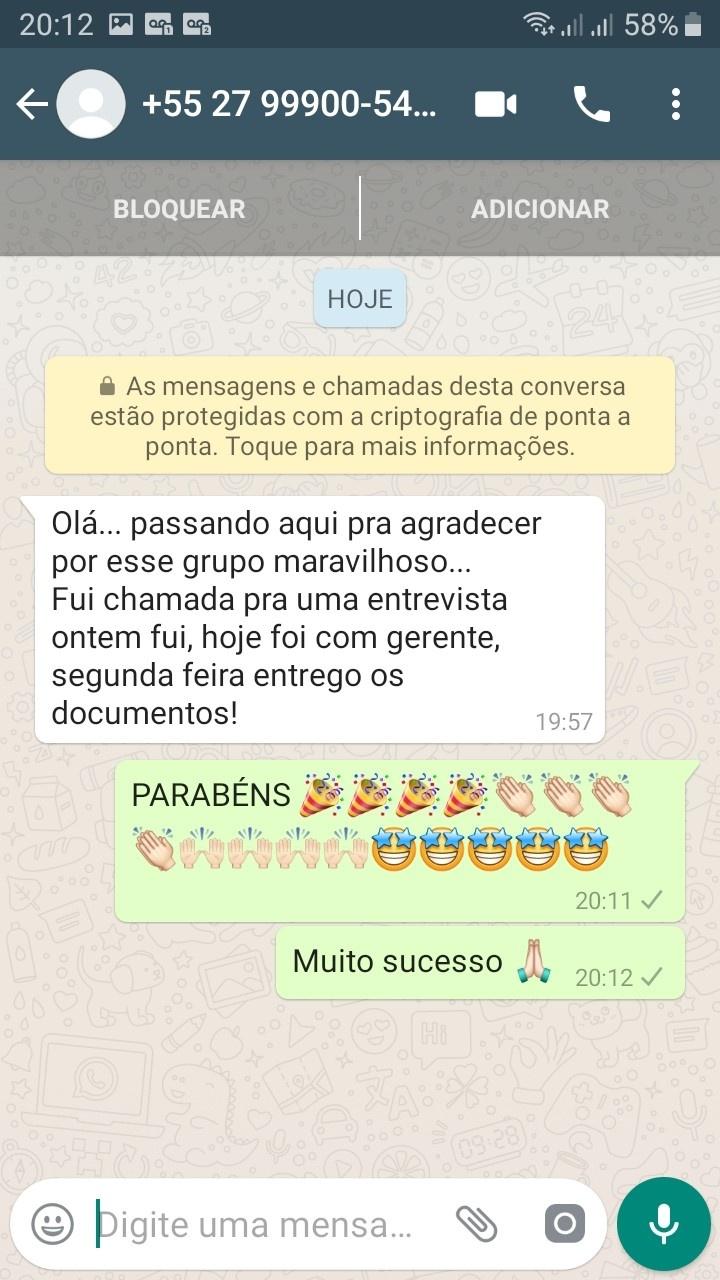Add this number with ADICIONAR
720x1280 pixels.
(x=540, y=209)
